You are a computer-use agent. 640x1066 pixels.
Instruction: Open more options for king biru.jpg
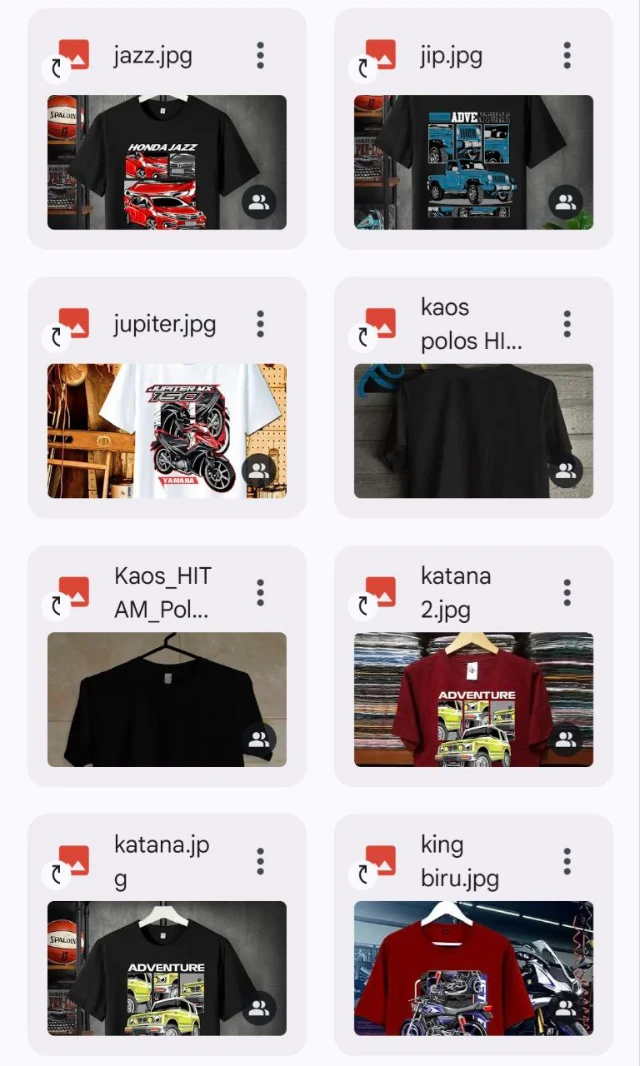point(567,861)
